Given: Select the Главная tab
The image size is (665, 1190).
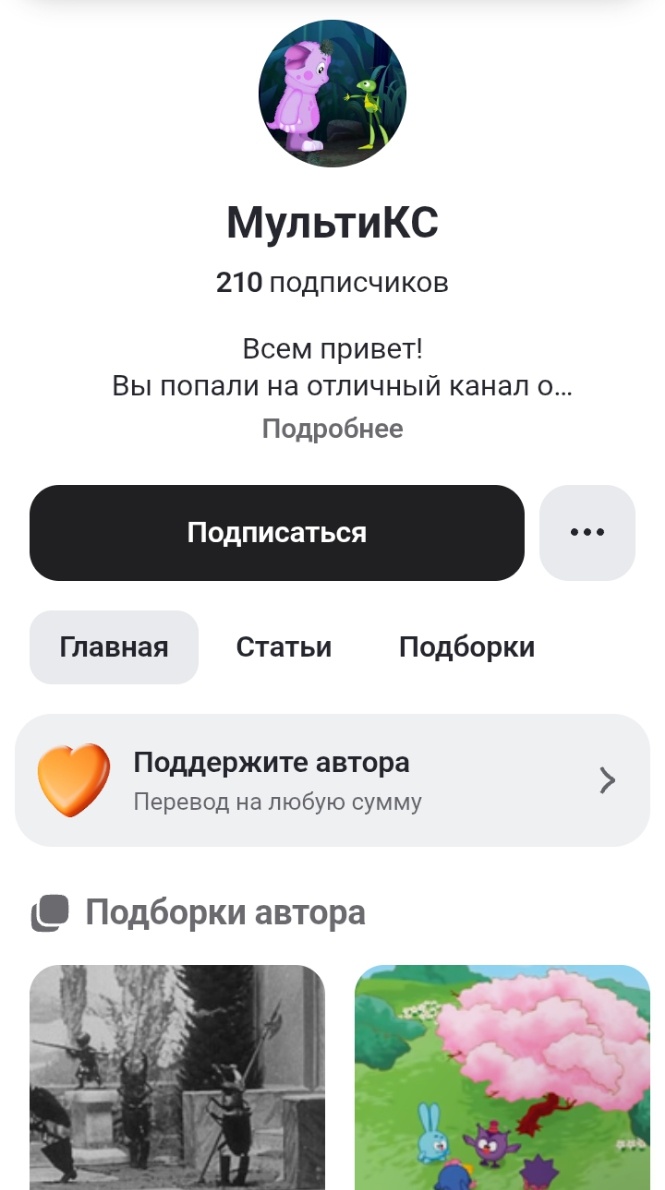Looking at the screenshot, I should [114, 647].
